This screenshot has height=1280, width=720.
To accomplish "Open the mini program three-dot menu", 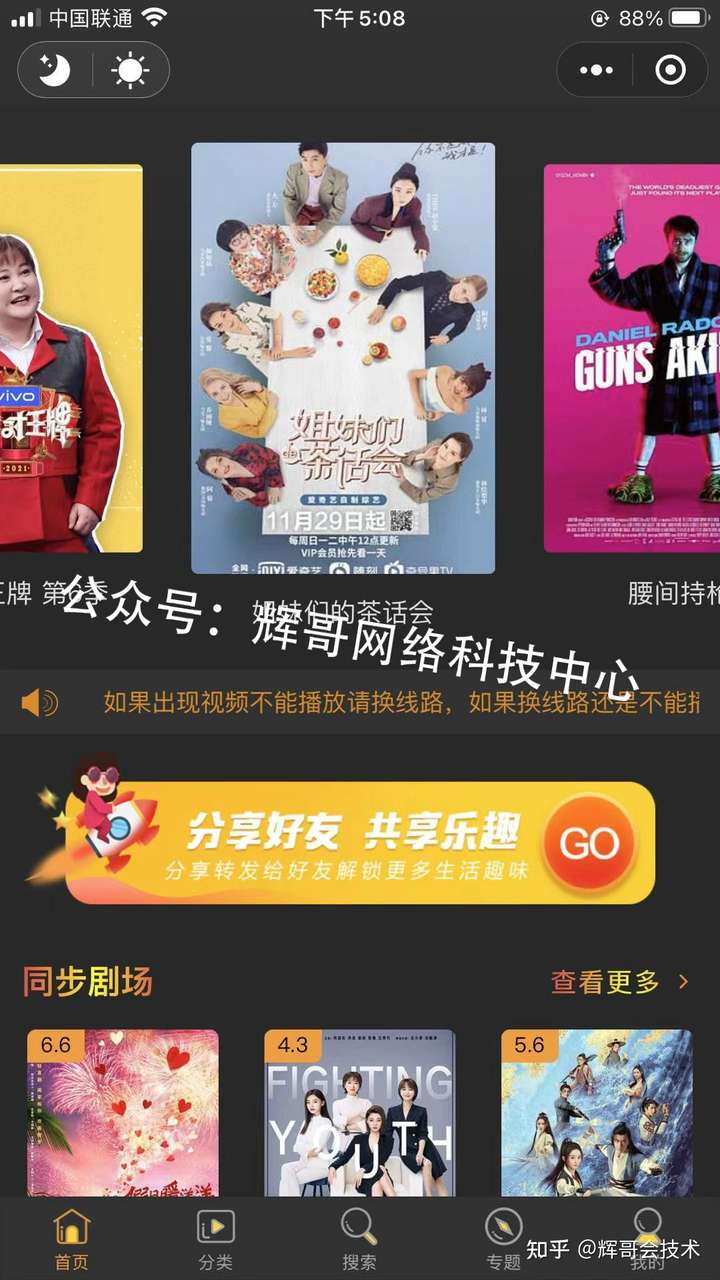I will (596, 70).
